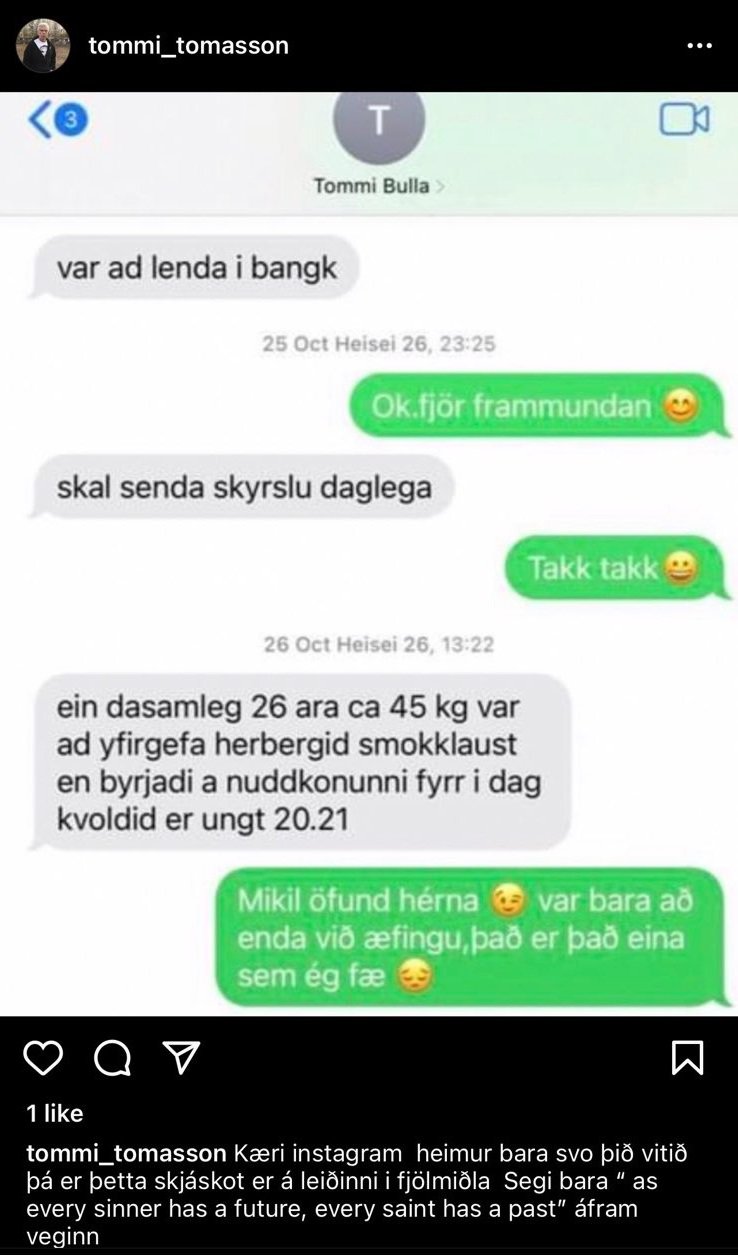Open the comments on this post

click(111, 1057)
